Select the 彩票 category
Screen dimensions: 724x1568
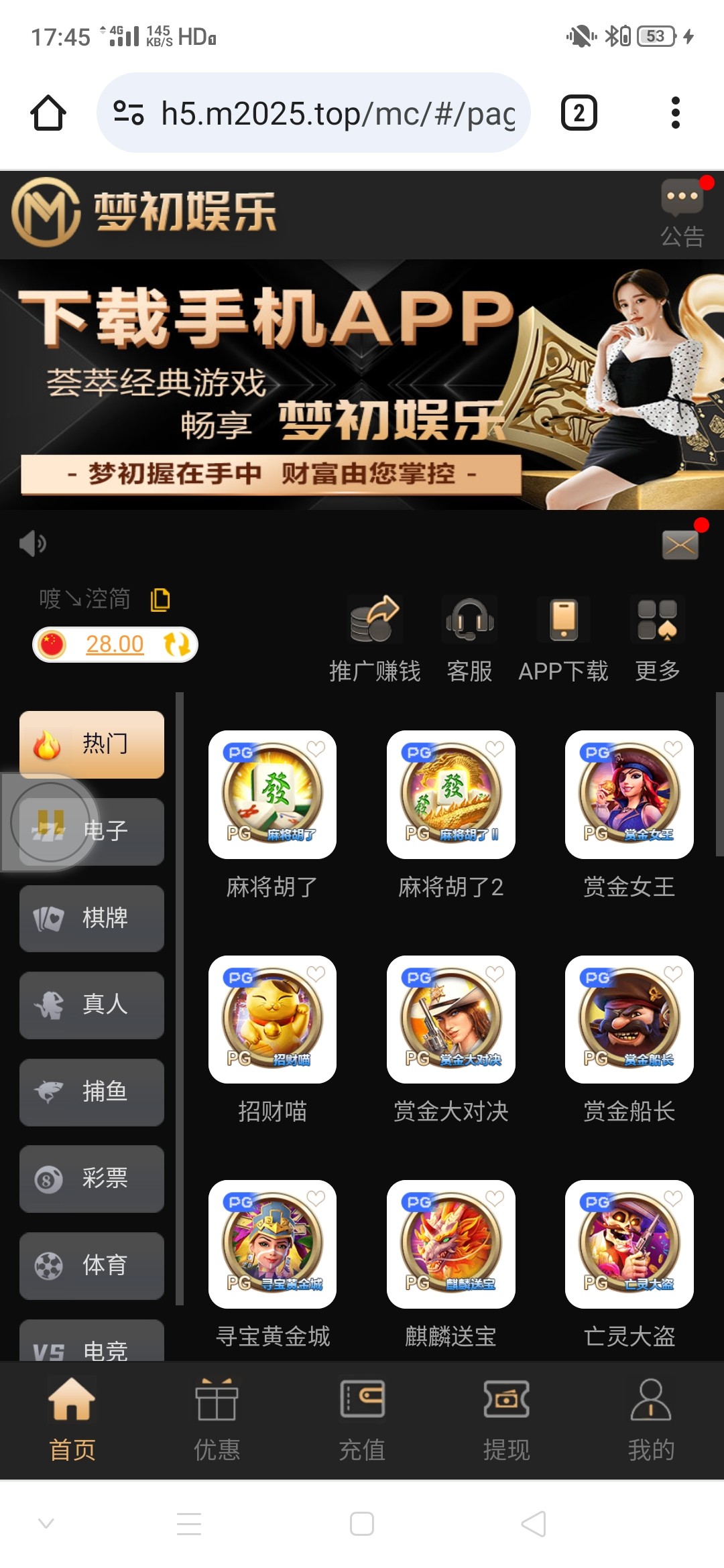pyautogui.click(x=92, y=1178)
